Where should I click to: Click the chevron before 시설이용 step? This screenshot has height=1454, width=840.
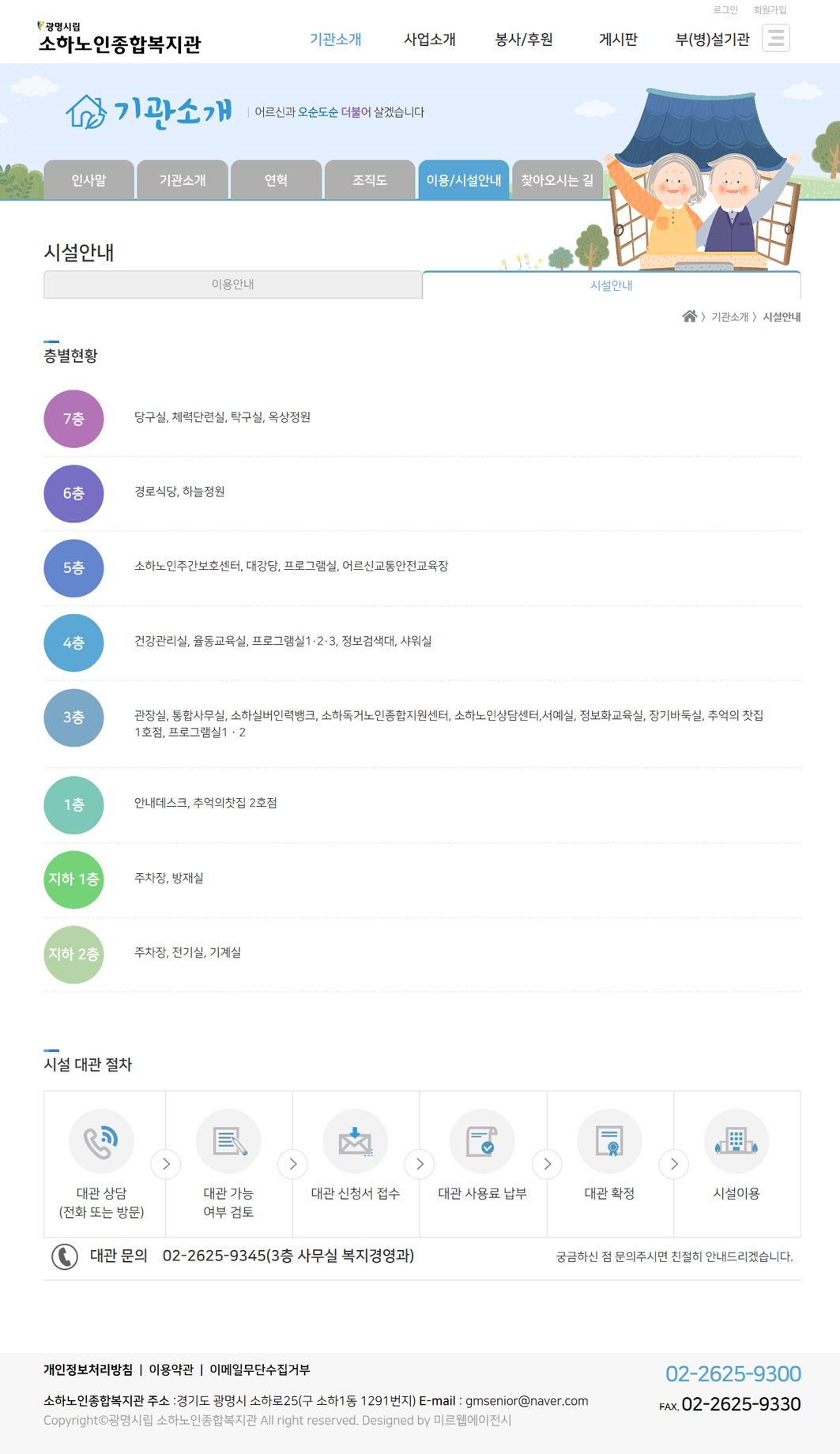674,1164
